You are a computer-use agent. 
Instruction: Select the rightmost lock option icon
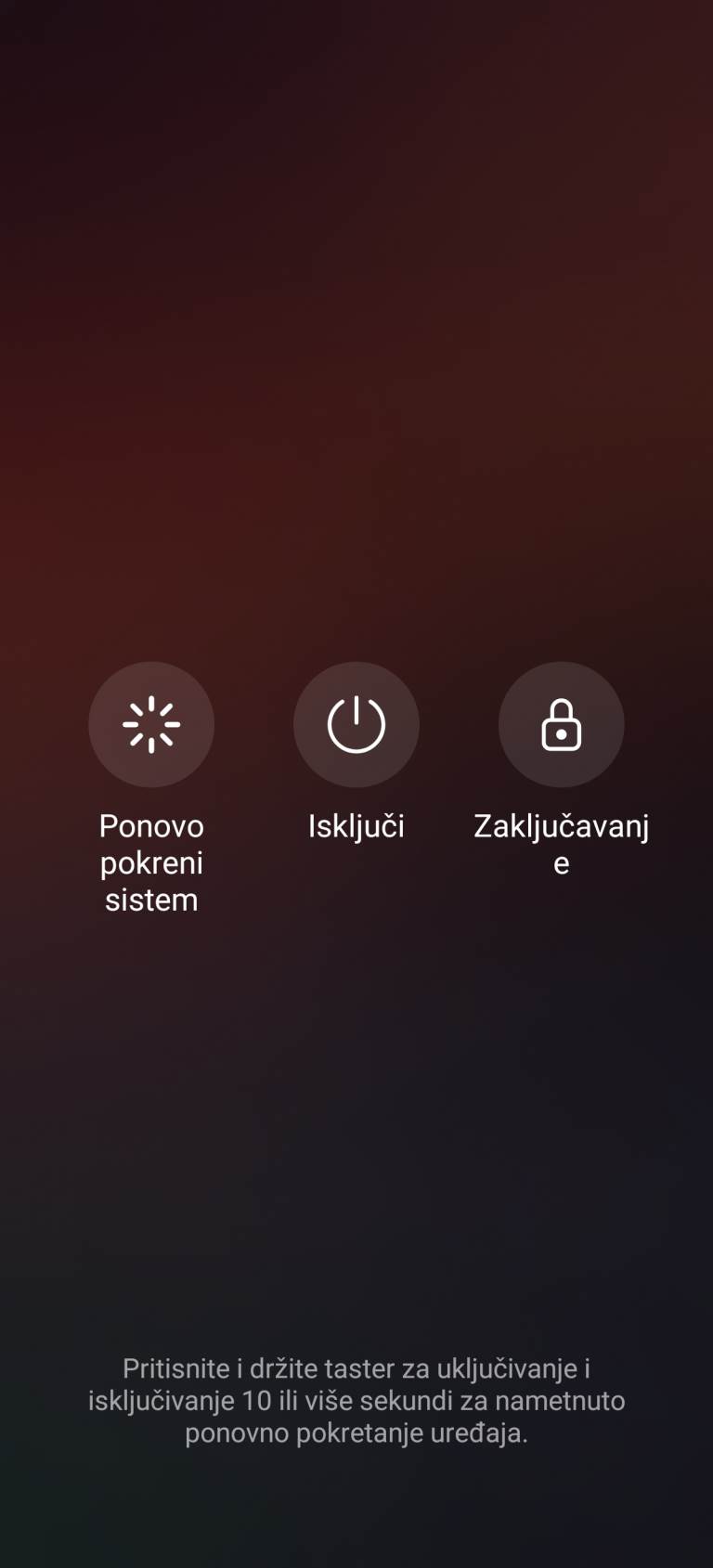(561, 725)
